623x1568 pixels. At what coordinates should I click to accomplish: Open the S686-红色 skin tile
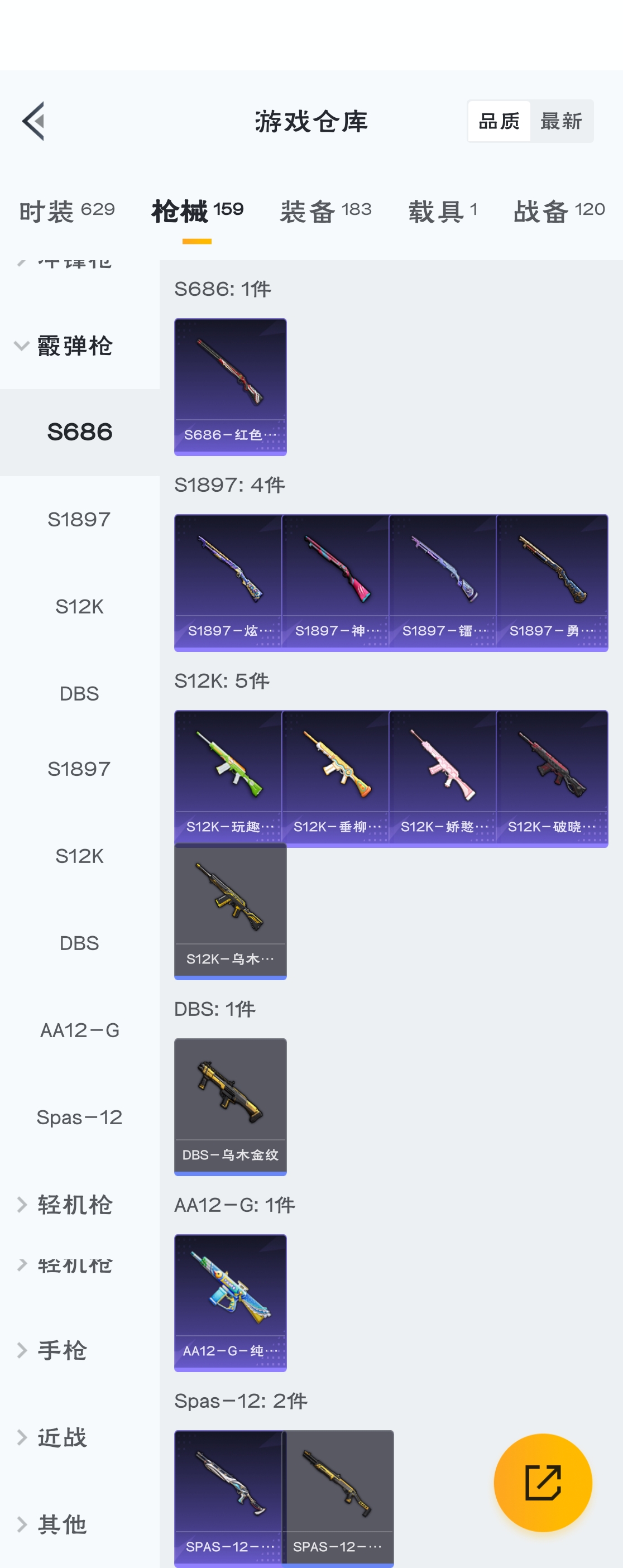tap(230, 386)
